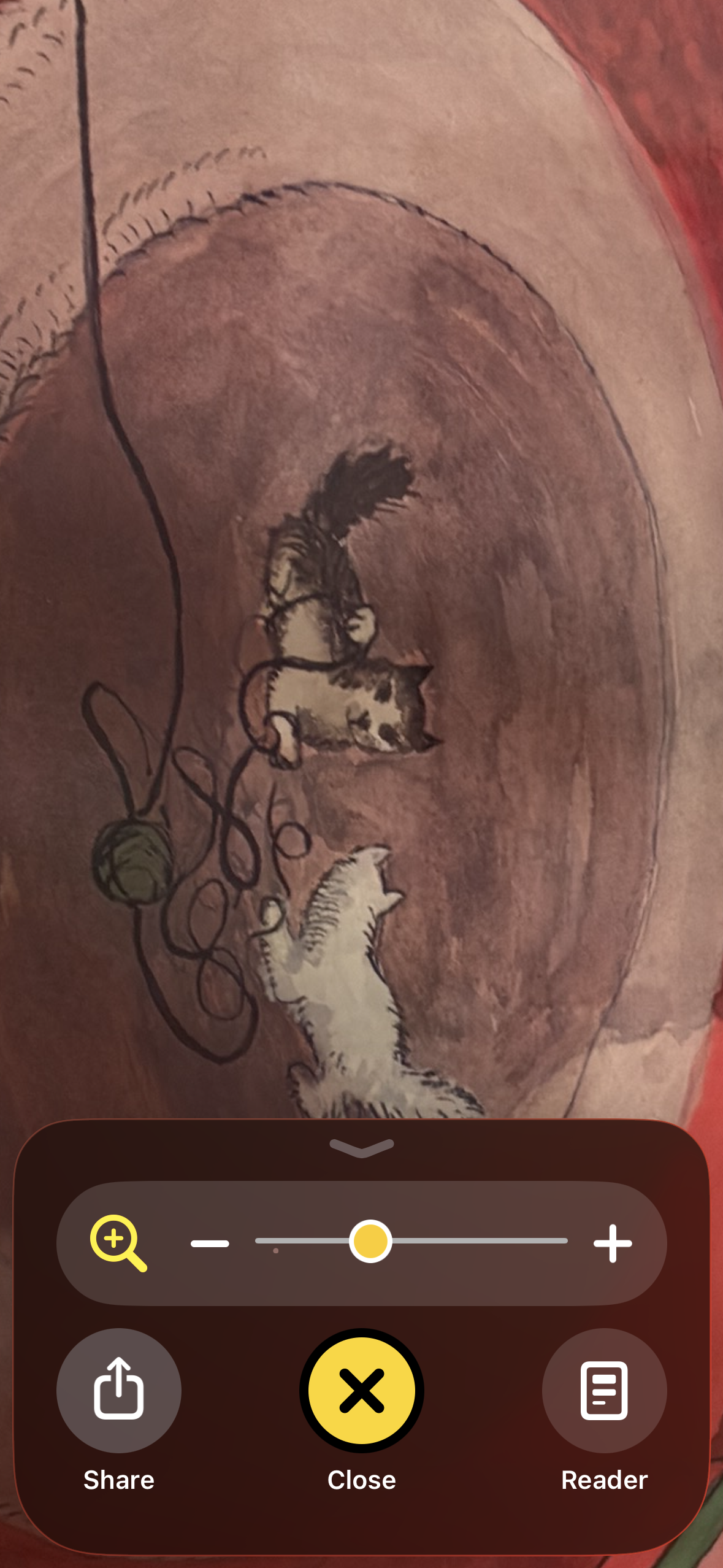723x1568 pixels.
Task: Share the captured image
Action: click(x=118, y=1390)
